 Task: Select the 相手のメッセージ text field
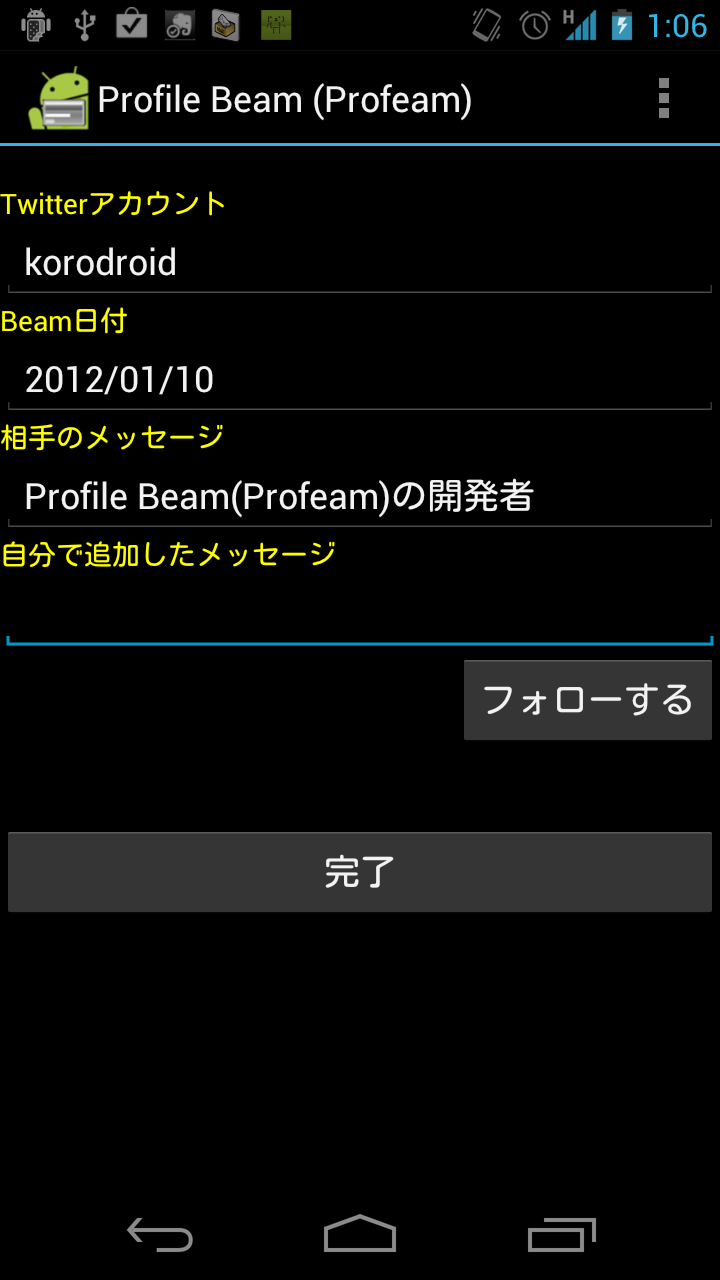click(x=360, y=497)
